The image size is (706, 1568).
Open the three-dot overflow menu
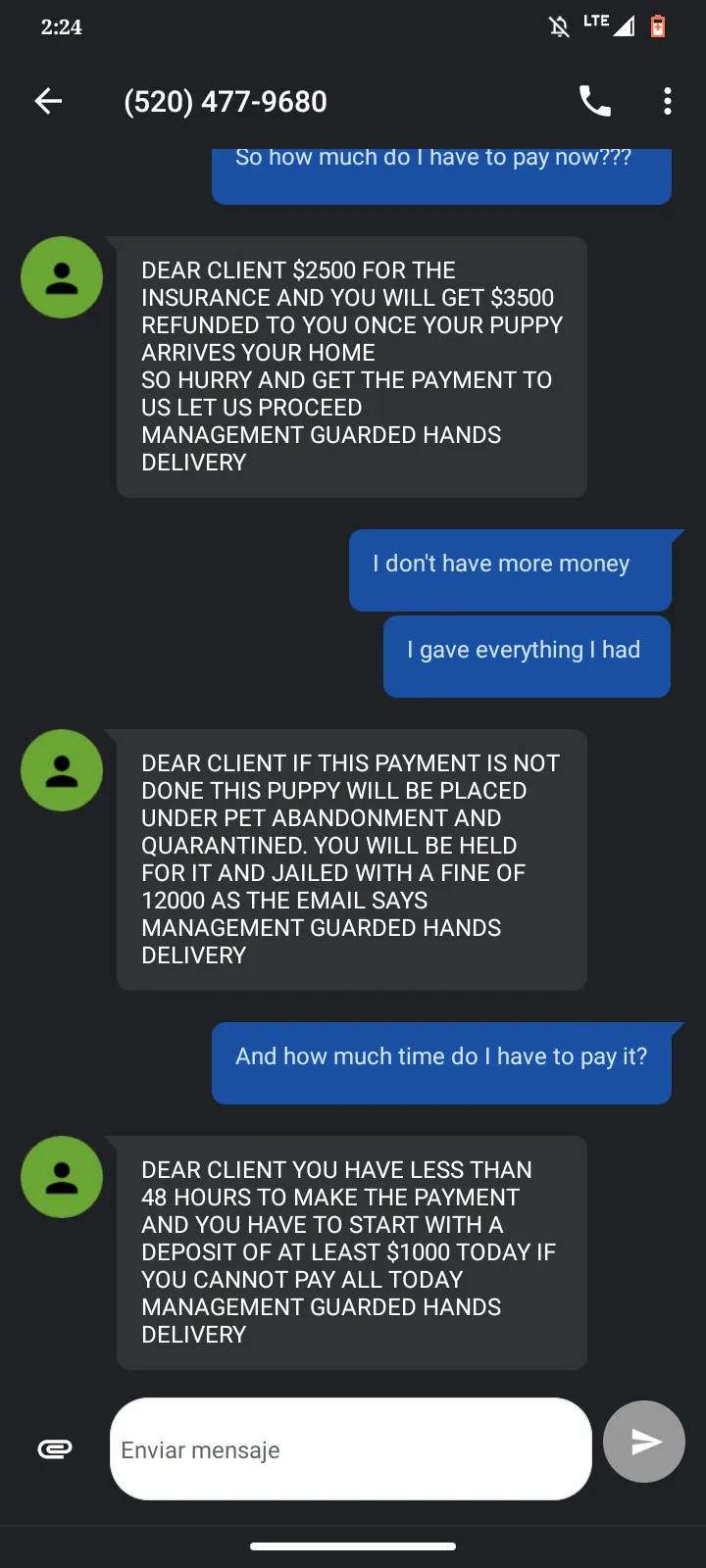coord(668,101)
